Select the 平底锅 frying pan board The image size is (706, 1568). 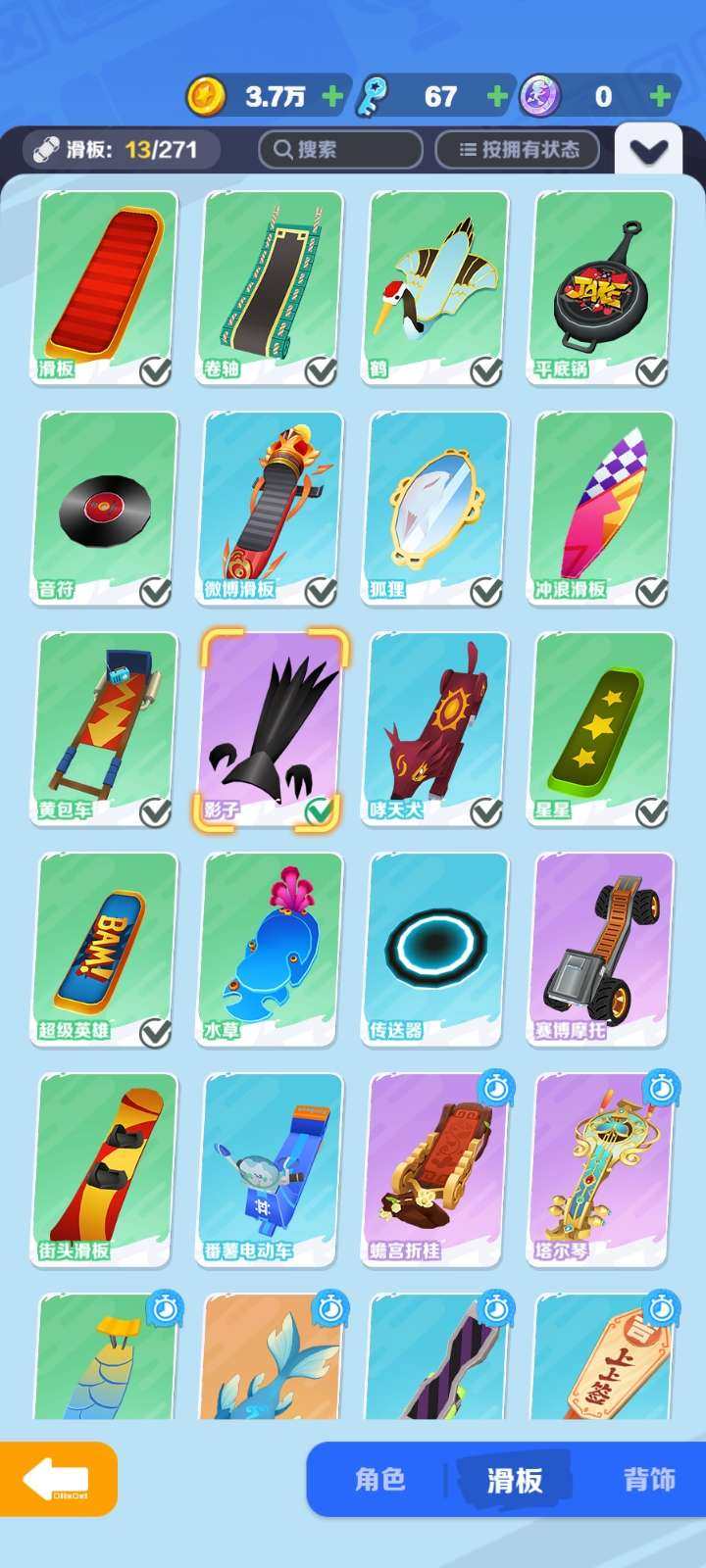(x=603, y=287)
